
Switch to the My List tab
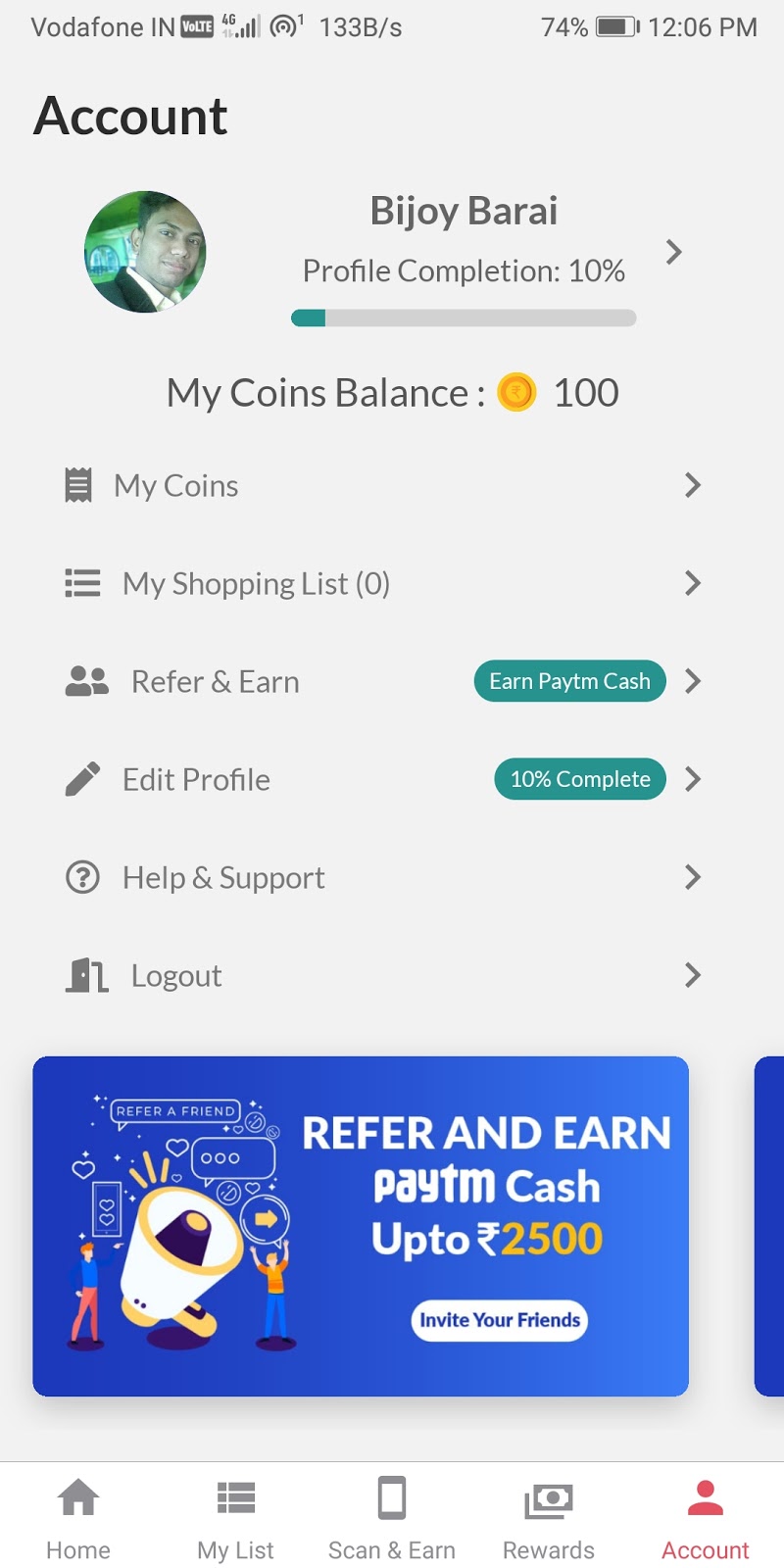click(x=235, y=1517)
